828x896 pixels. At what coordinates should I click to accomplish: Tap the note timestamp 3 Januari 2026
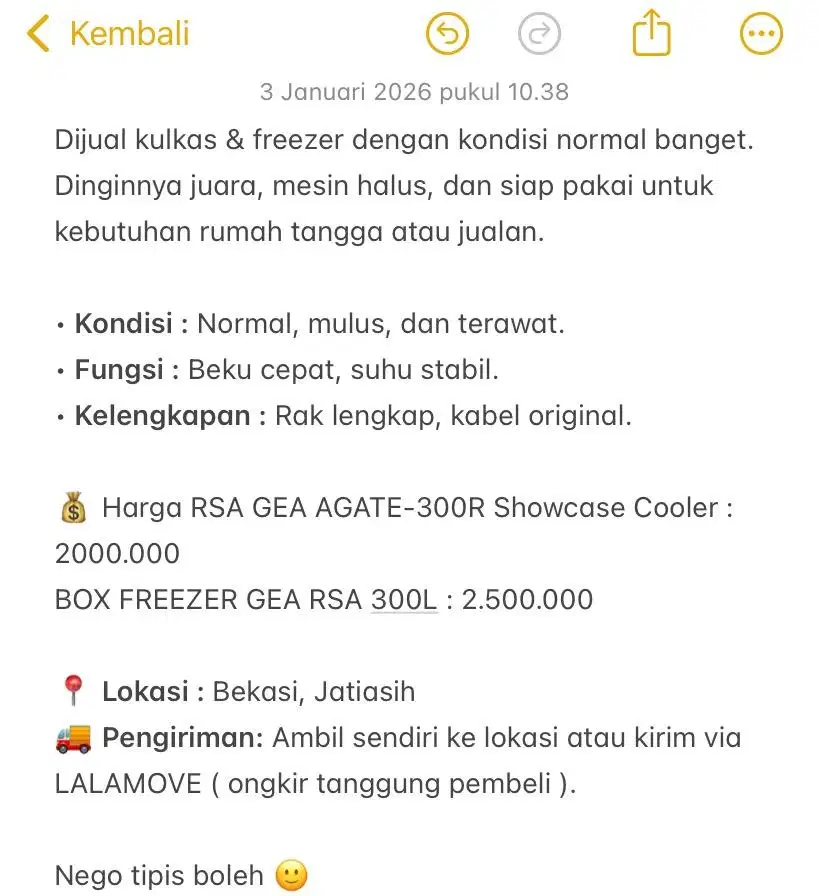pyautogui.click(x=414, y=91)
